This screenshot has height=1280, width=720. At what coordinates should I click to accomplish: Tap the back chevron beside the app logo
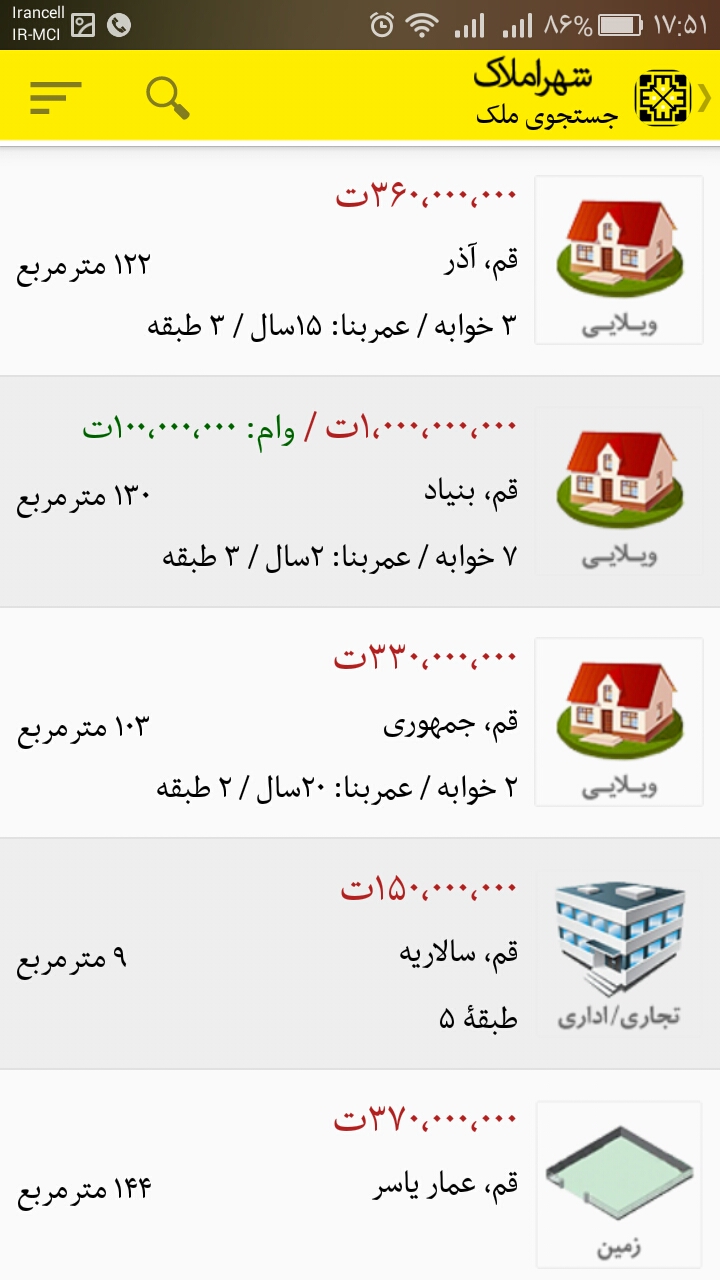(705, 97)
